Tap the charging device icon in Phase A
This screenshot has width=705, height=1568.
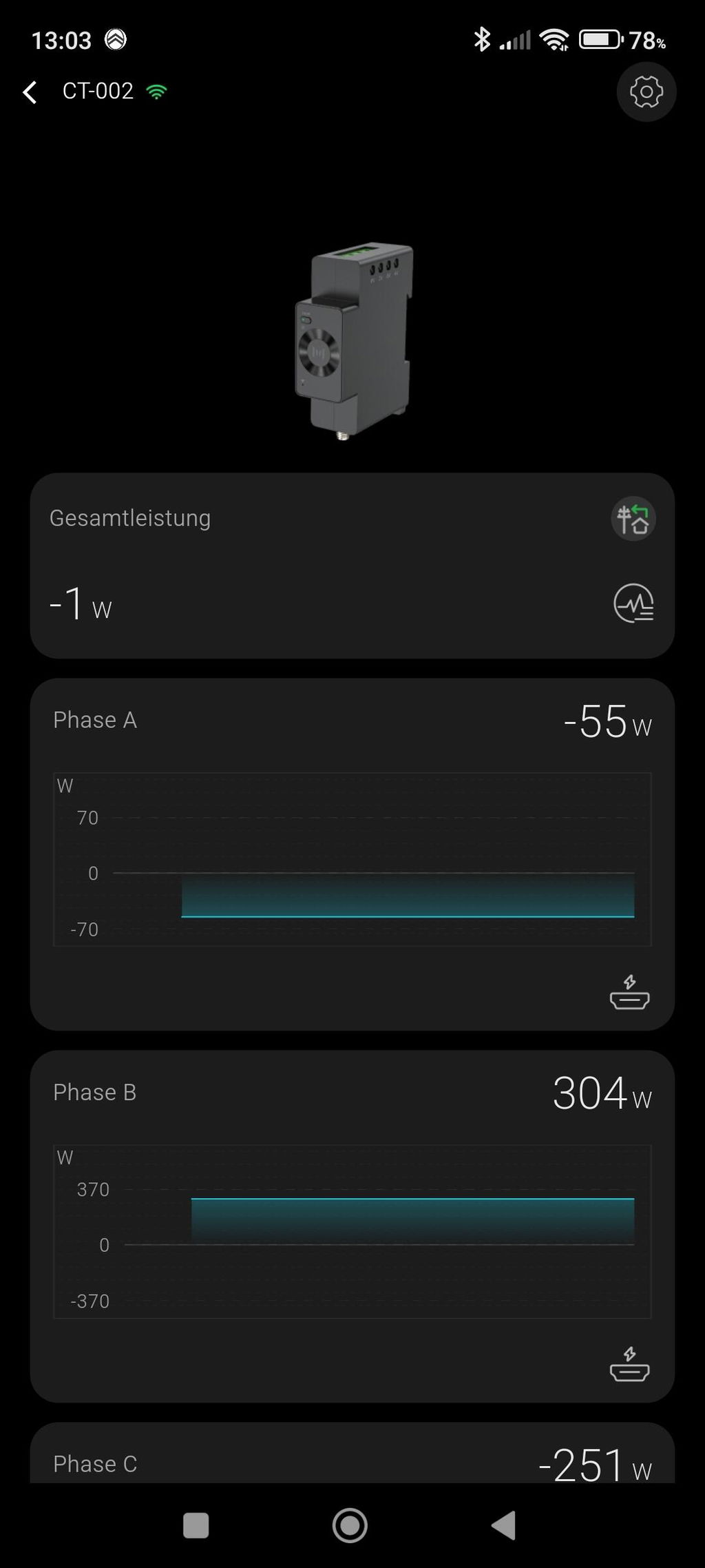point(629,992)
